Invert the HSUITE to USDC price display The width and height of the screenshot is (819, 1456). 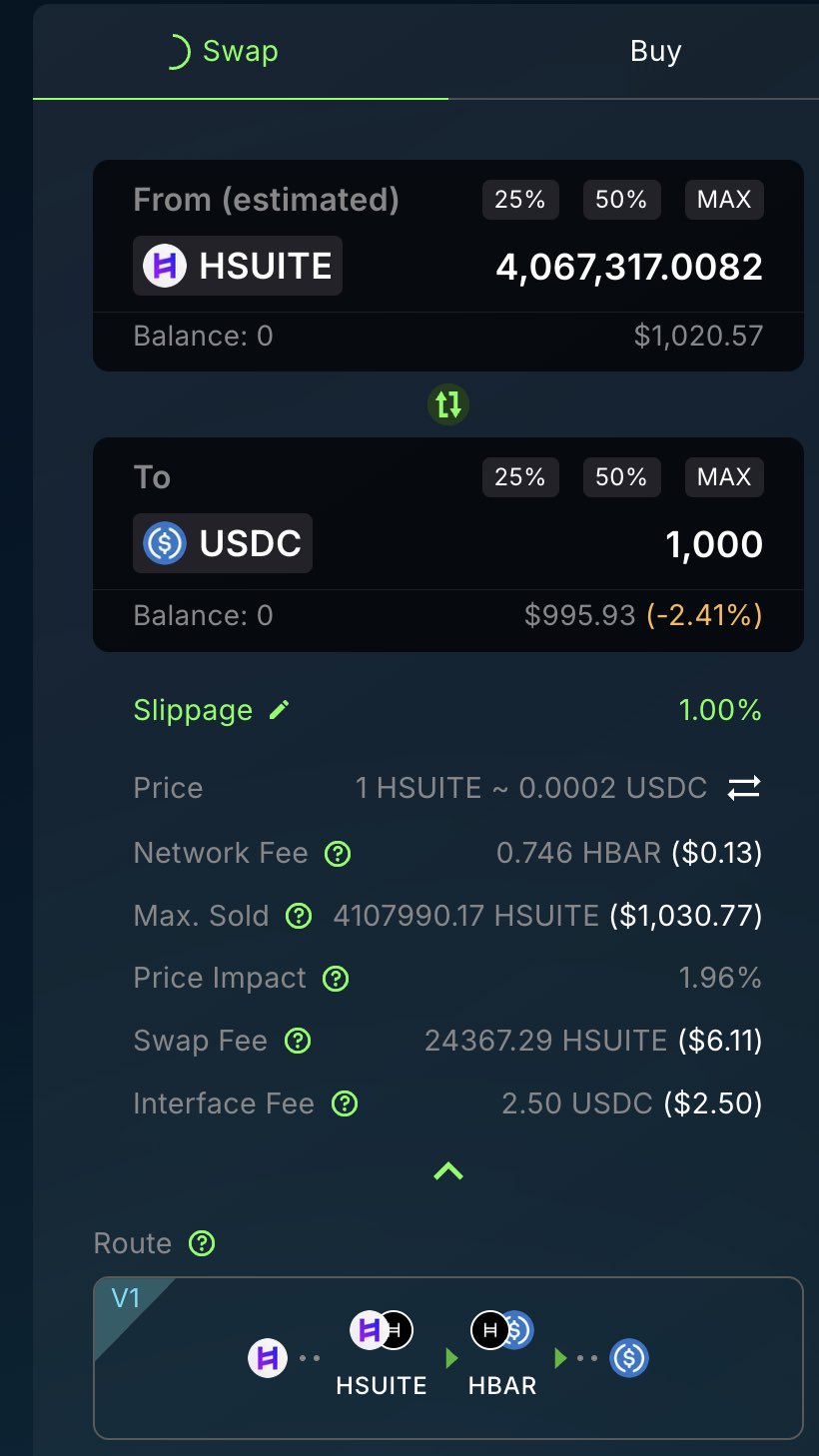[x=743, y=788]
